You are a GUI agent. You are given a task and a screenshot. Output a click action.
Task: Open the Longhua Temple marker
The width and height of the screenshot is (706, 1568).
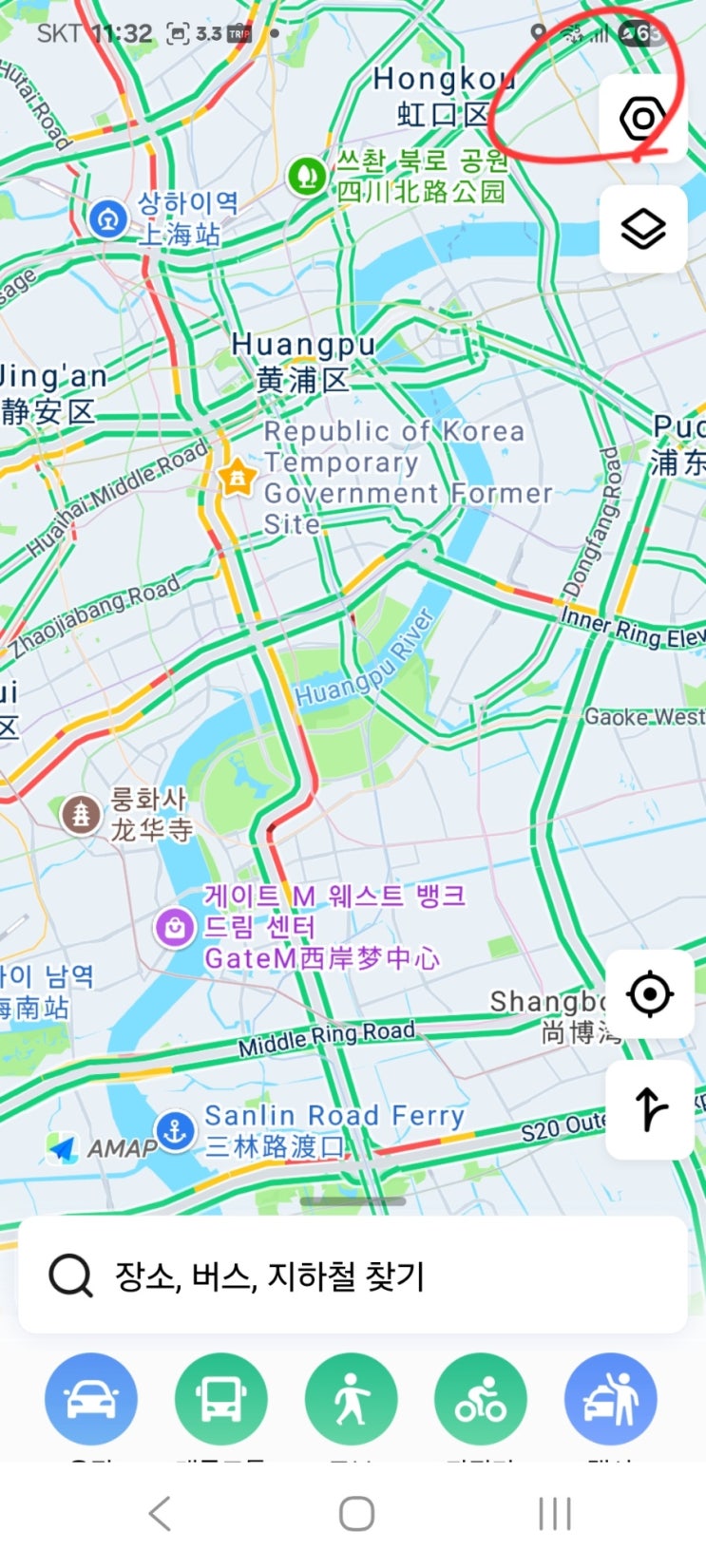tap(81, 814)
